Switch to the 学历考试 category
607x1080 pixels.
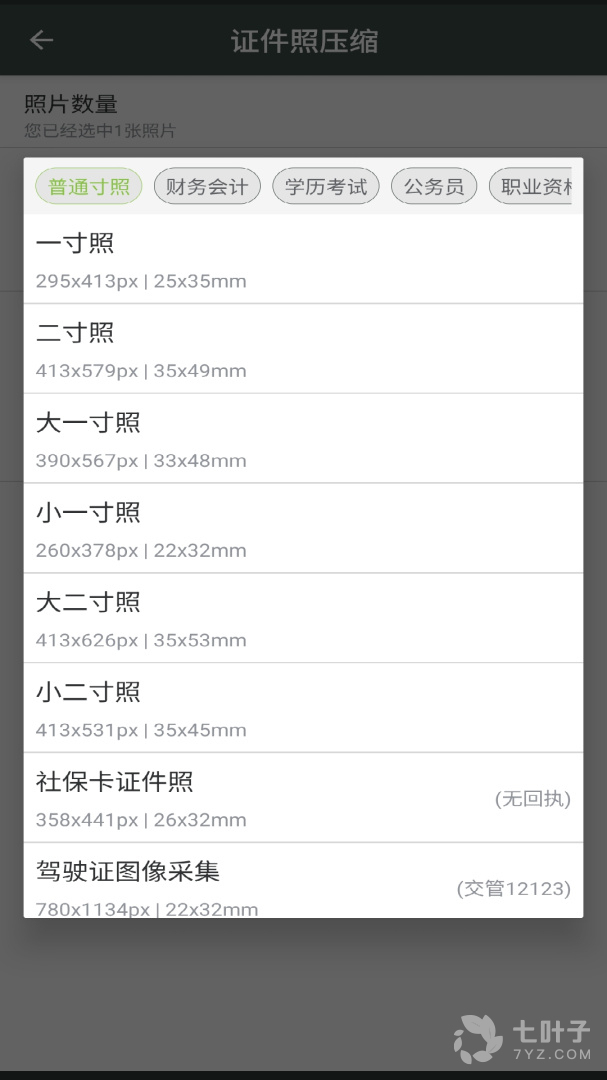point(326,187)
